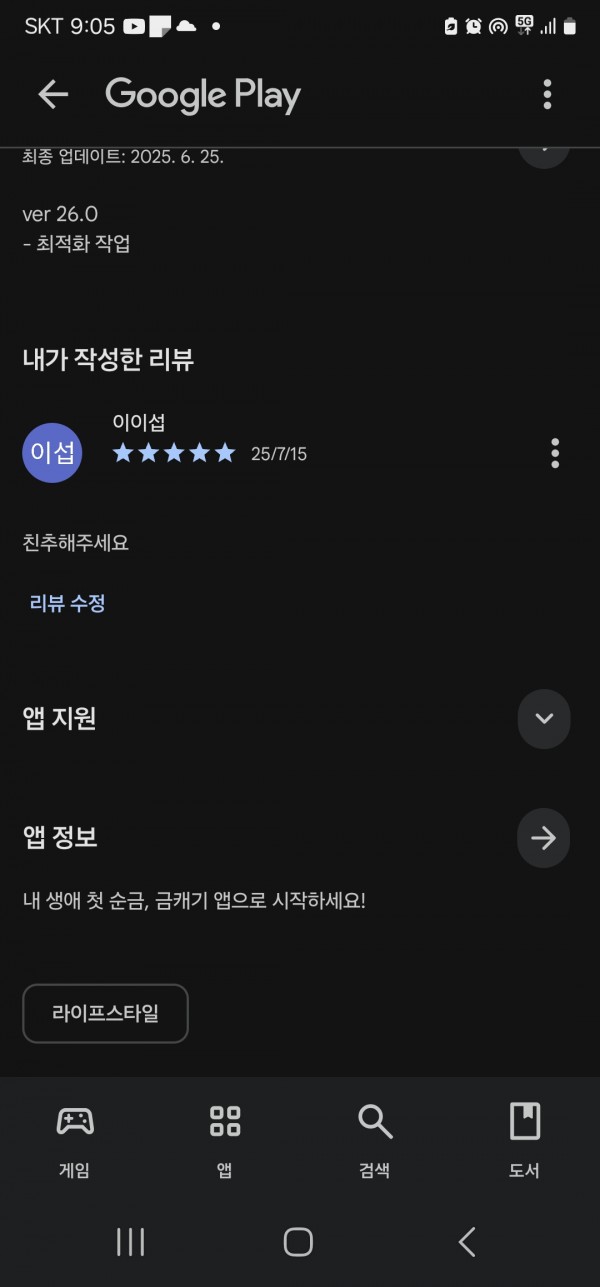Select the 라이프스타일 category chip
This screenshot has height=1287, width=600.
(x=105, y=1013)
